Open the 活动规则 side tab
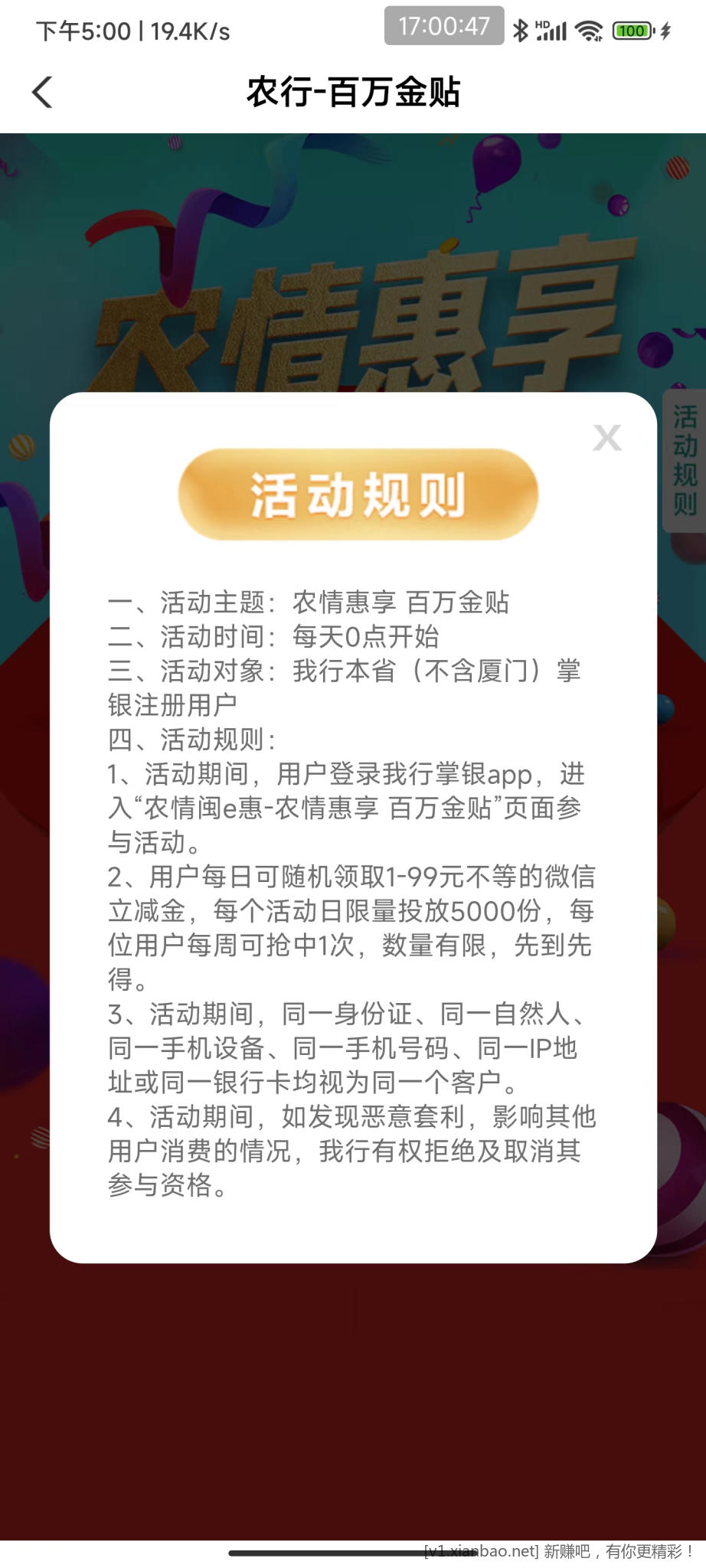This screenshot has width=706, height=1568. click(x=684, y=461)
